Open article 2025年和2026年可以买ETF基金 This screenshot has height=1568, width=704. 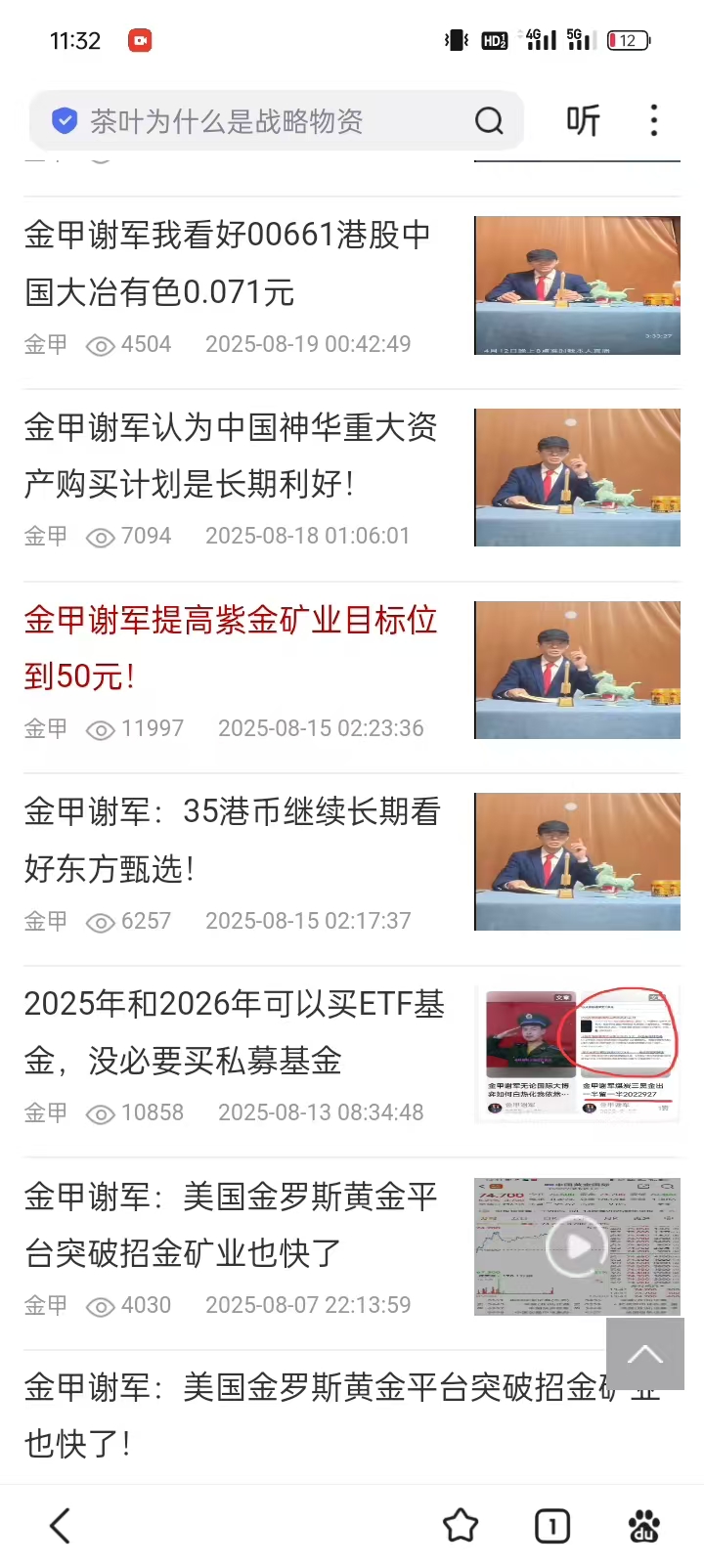coord(235,1031)
